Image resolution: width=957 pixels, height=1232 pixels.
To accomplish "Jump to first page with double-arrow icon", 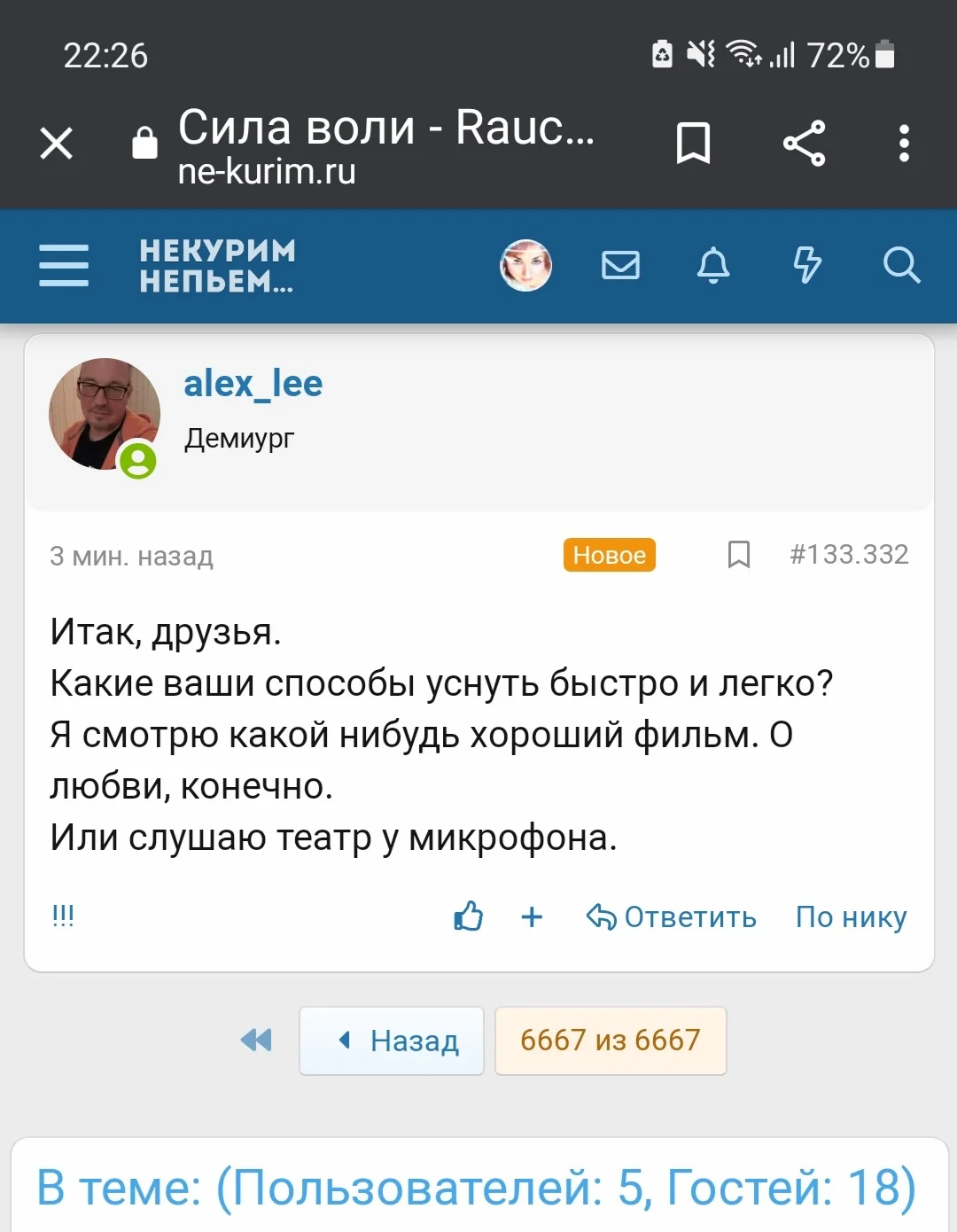I will [x=255, y=1041].
